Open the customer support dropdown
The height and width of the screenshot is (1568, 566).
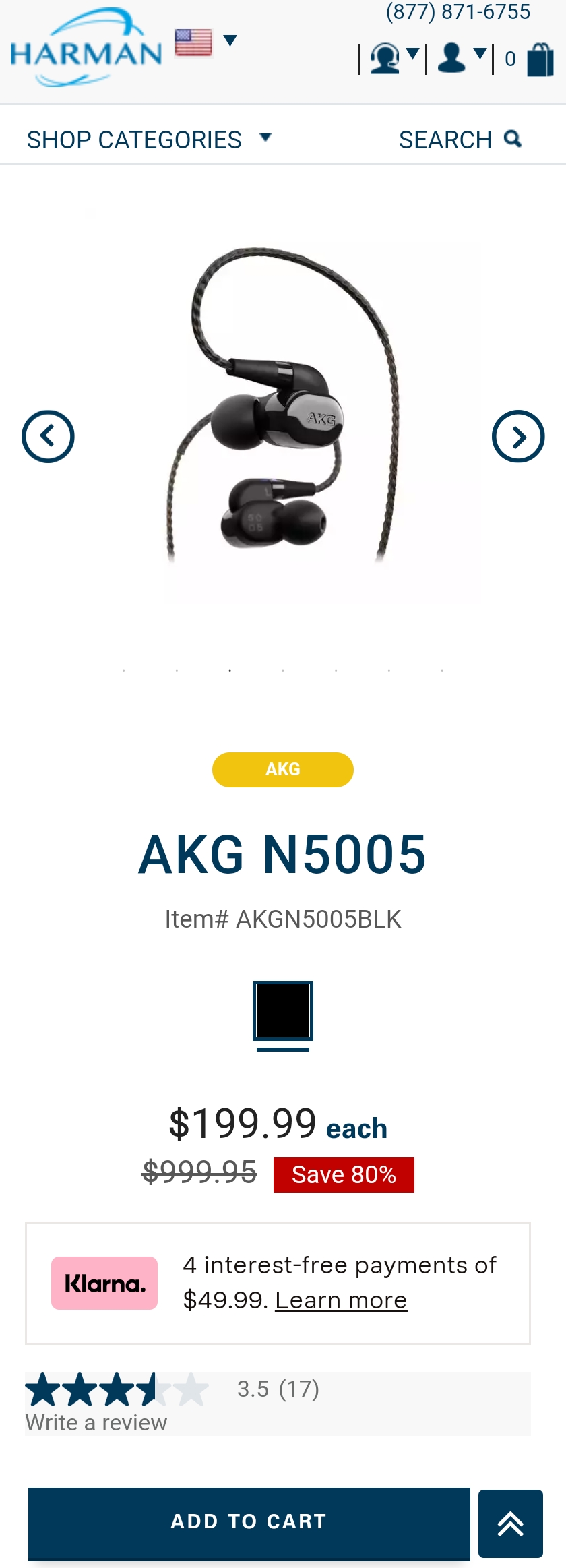point(394,58)
